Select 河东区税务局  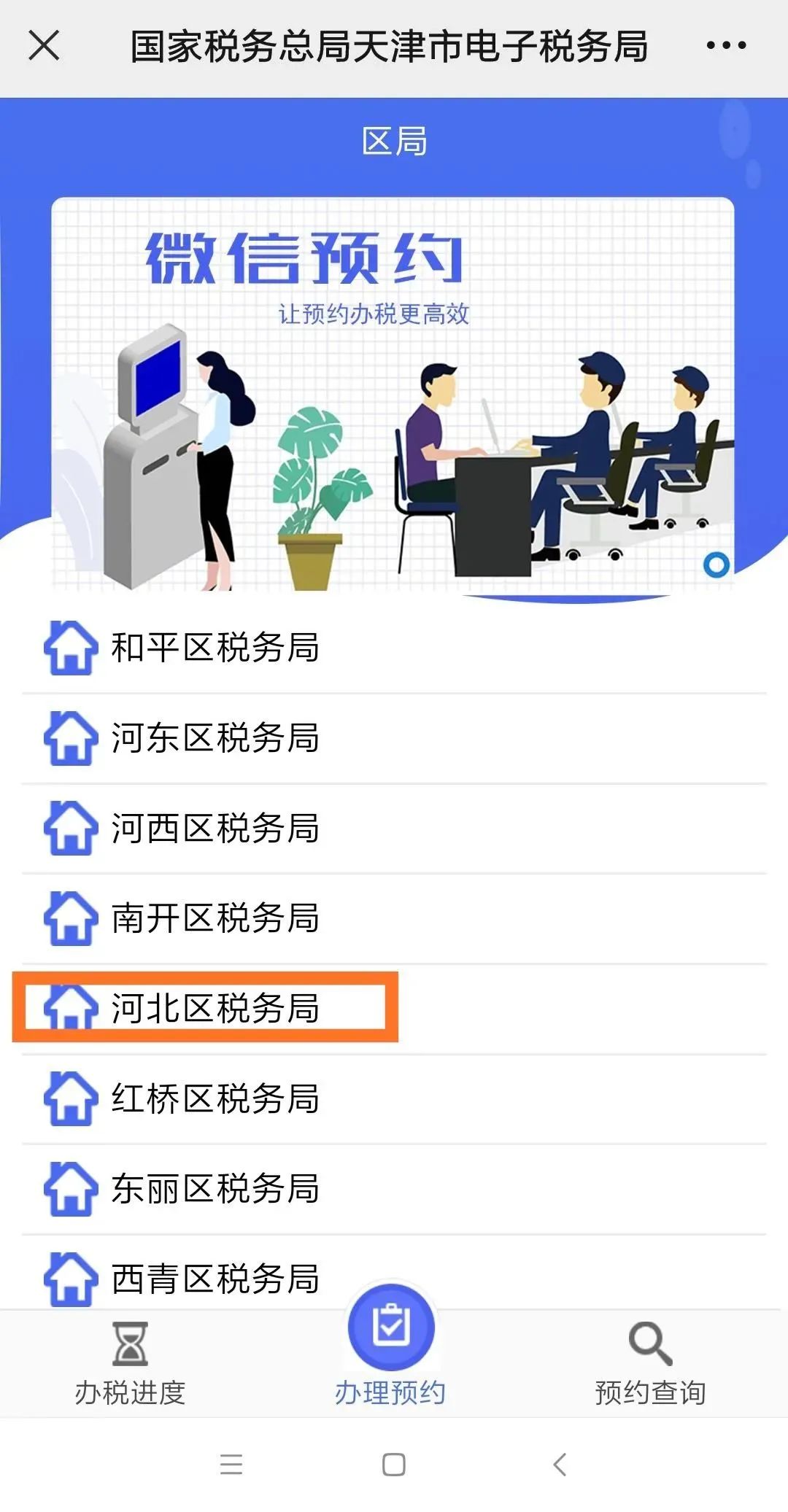click(x=394, y=738)
